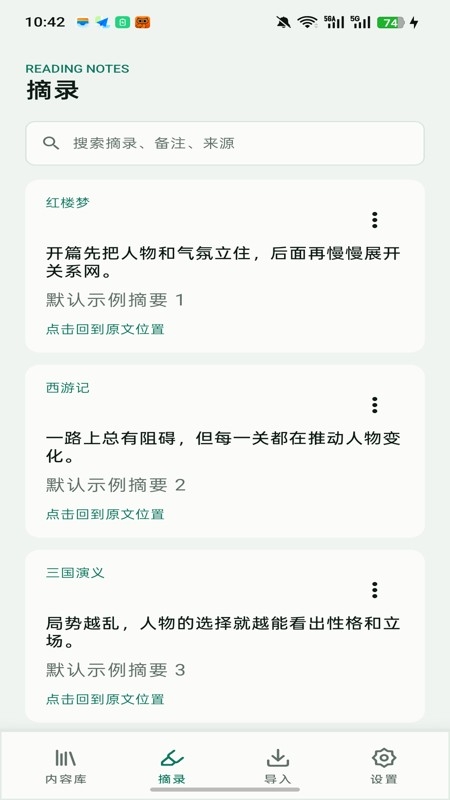450x800 pixels.
Task: Select the 摘录 tab
Action: [171, 766]
